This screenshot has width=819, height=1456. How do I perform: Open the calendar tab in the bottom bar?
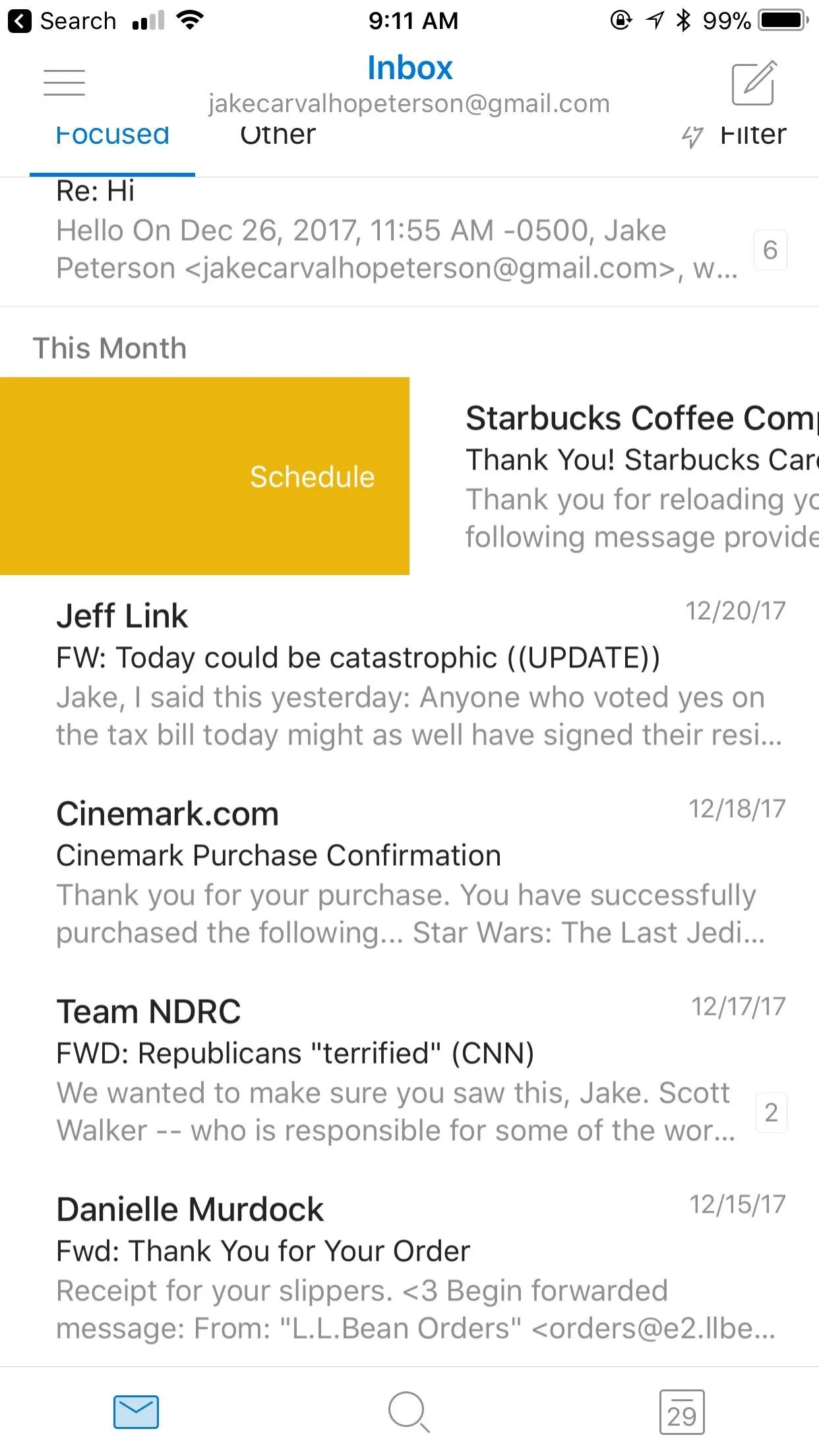(682, 1412)
